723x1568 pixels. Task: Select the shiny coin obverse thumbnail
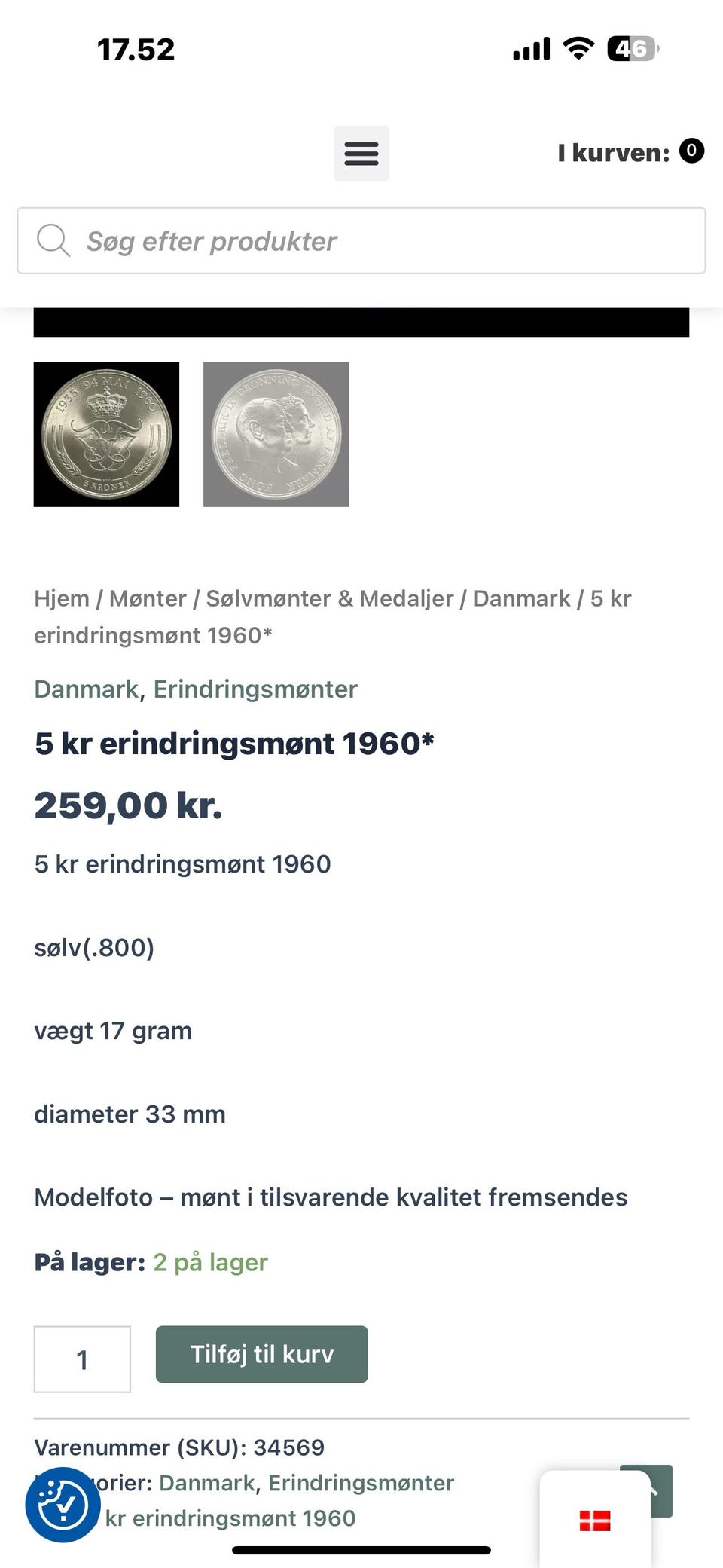click(106, 433)
